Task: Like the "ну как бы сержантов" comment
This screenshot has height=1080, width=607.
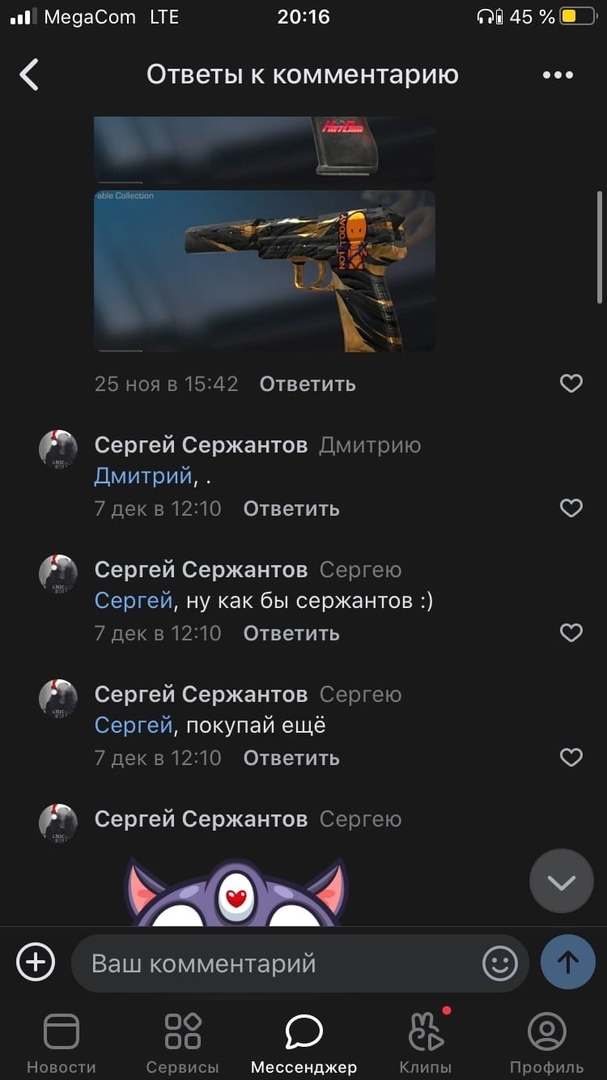Action: click(571, 633)
